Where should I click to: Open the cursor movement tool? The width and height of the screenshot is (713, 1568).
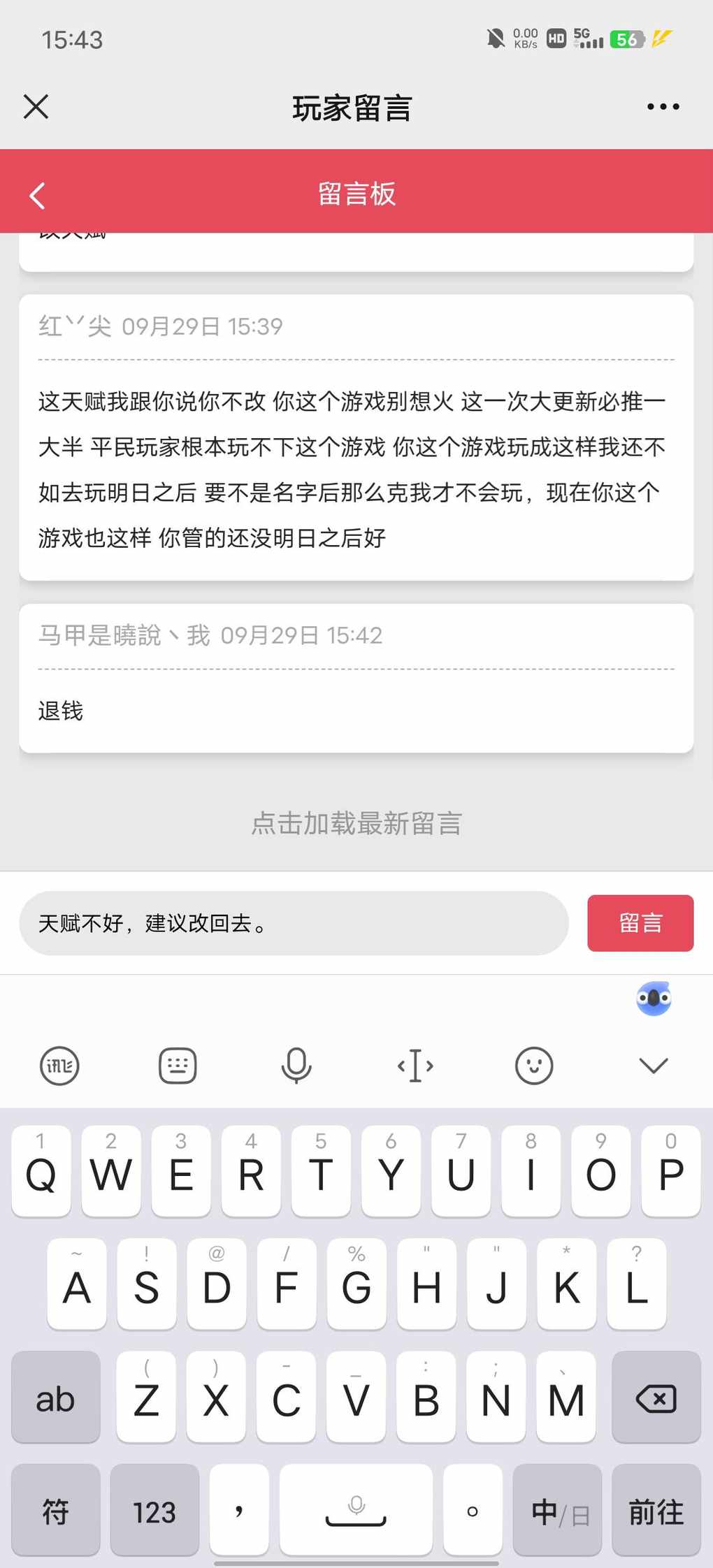pyautogui.click(x=415, y=1066)
